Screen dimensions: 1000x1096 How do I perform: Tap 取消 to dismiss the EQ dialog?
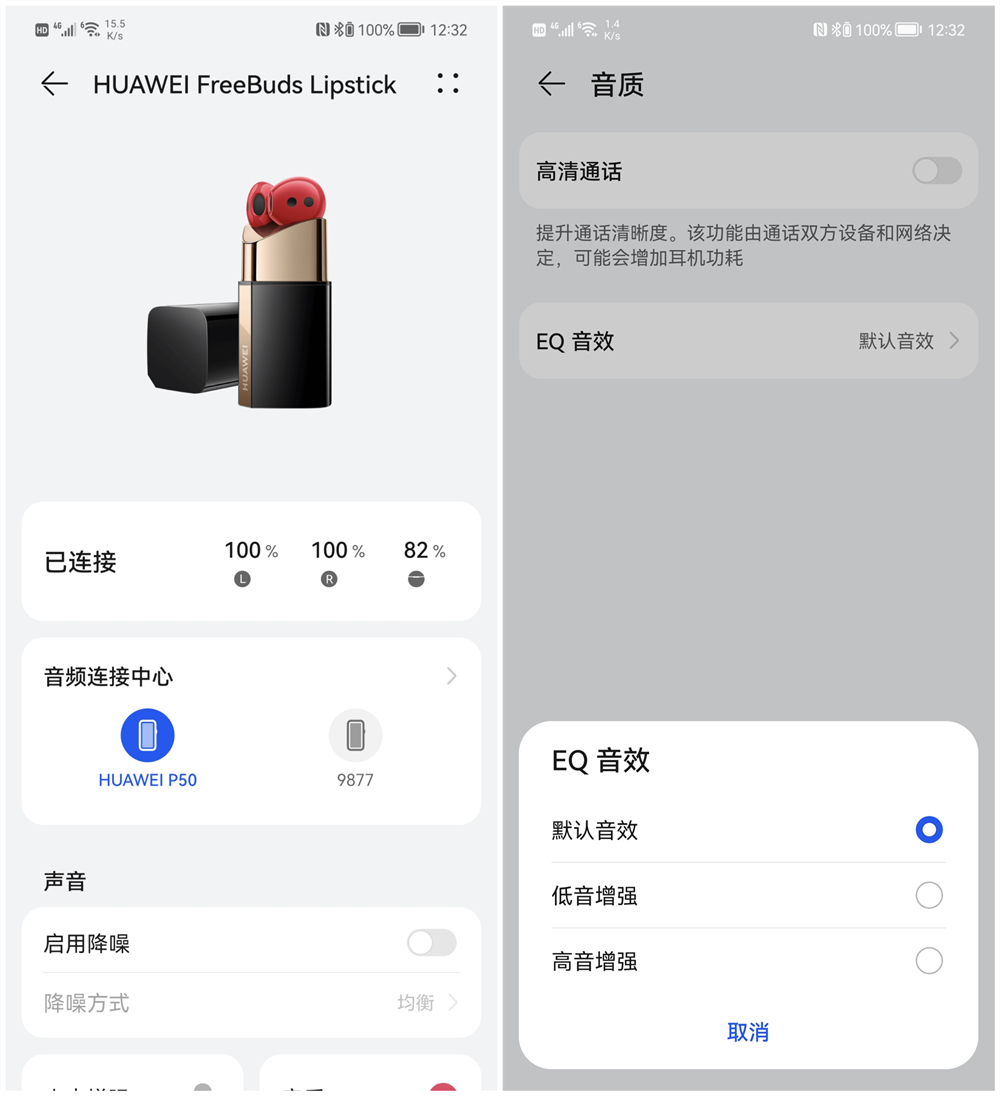point(748,1032)
